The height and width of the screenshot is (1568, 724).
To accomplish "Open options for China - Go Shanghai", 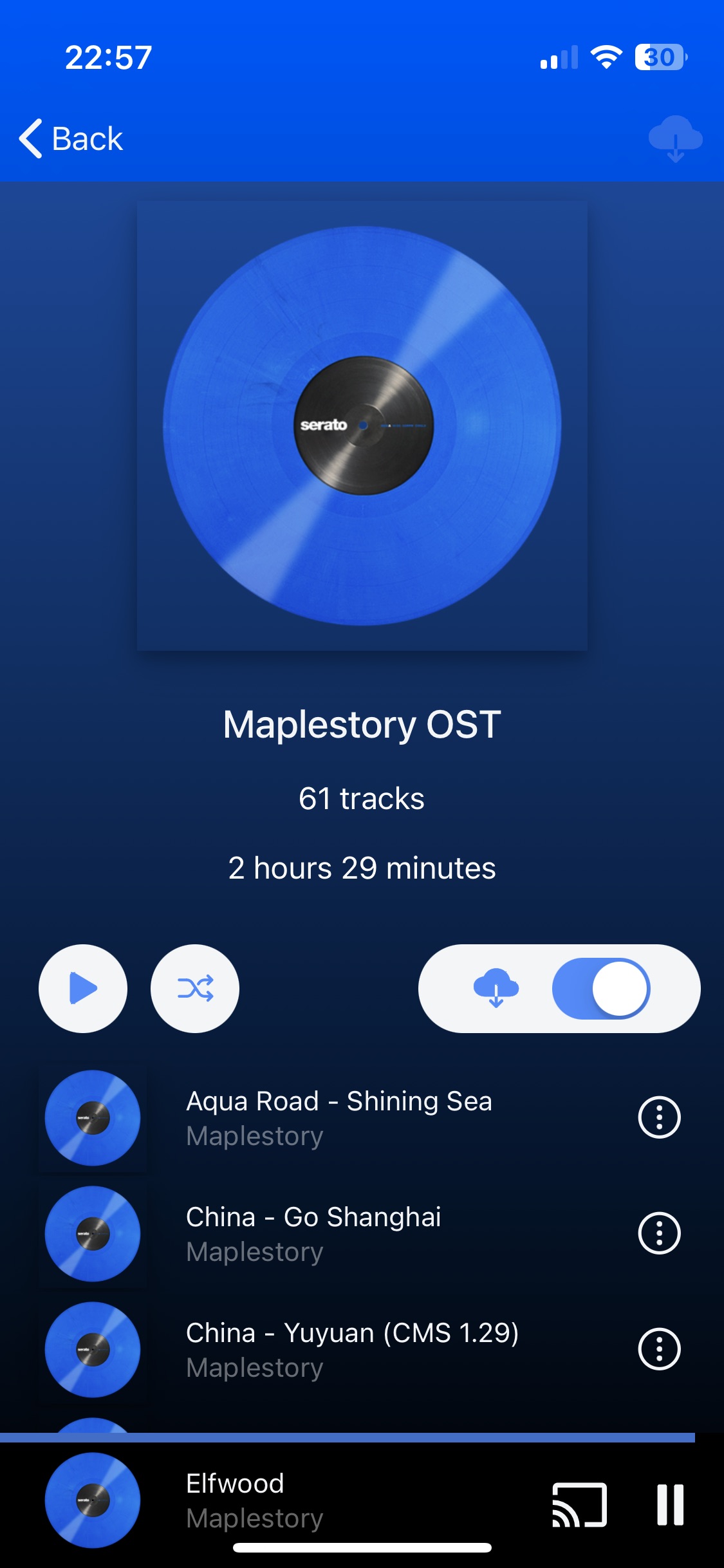I will (x=659, y=1233).
